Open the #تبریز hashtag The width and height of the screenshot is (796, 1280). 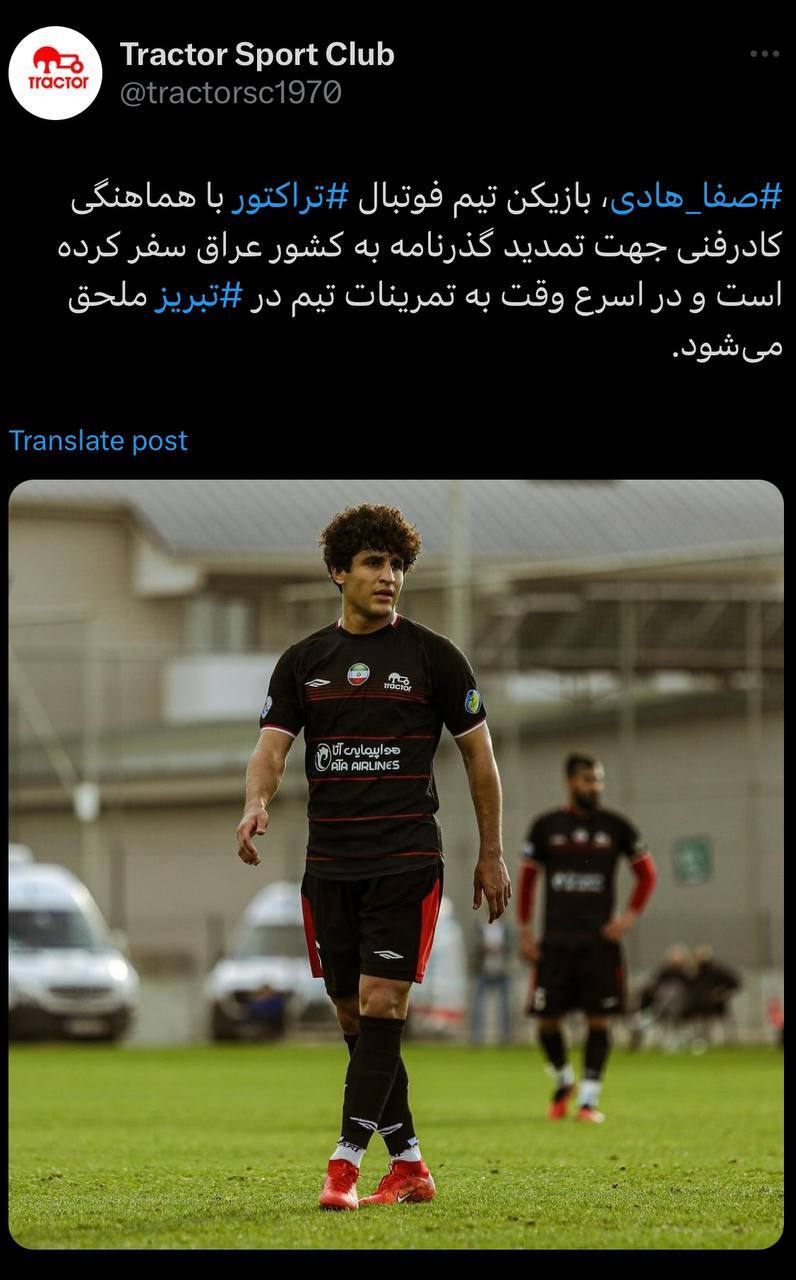(198, 298)
